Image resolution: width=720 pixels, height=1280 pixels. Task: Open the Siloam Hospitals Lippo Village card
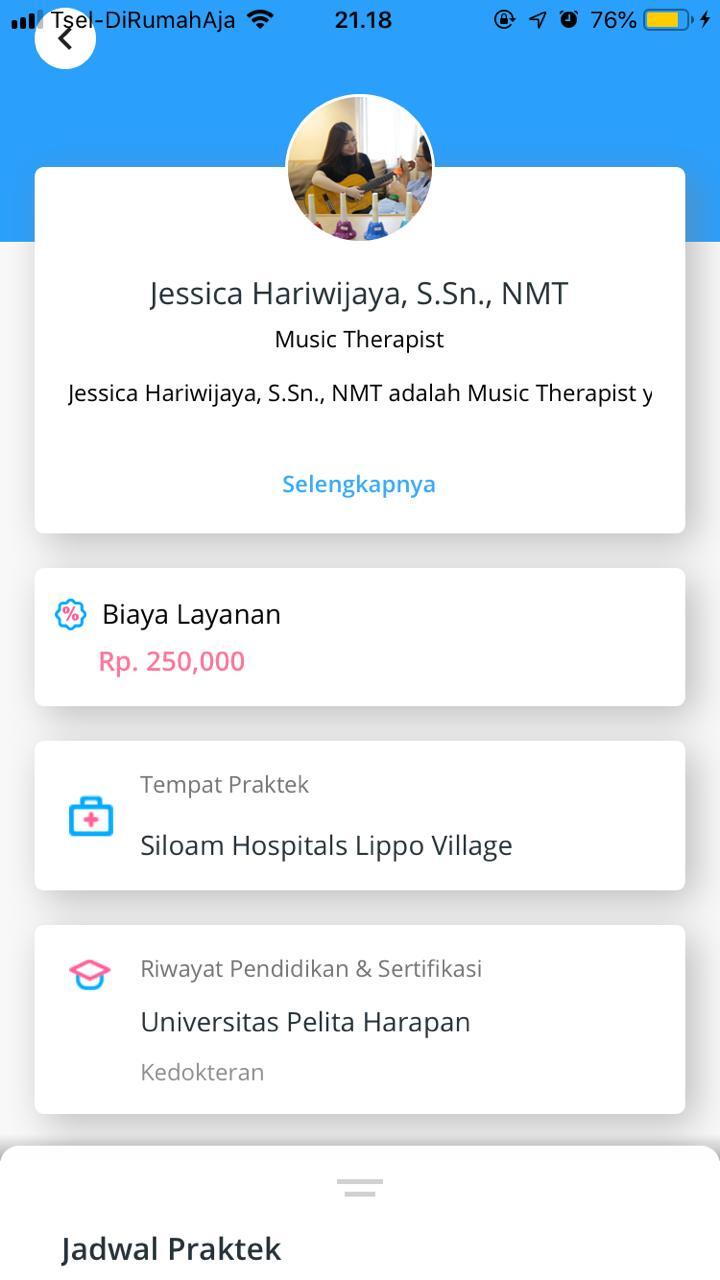pyautogui.click(x=360, y=816)
